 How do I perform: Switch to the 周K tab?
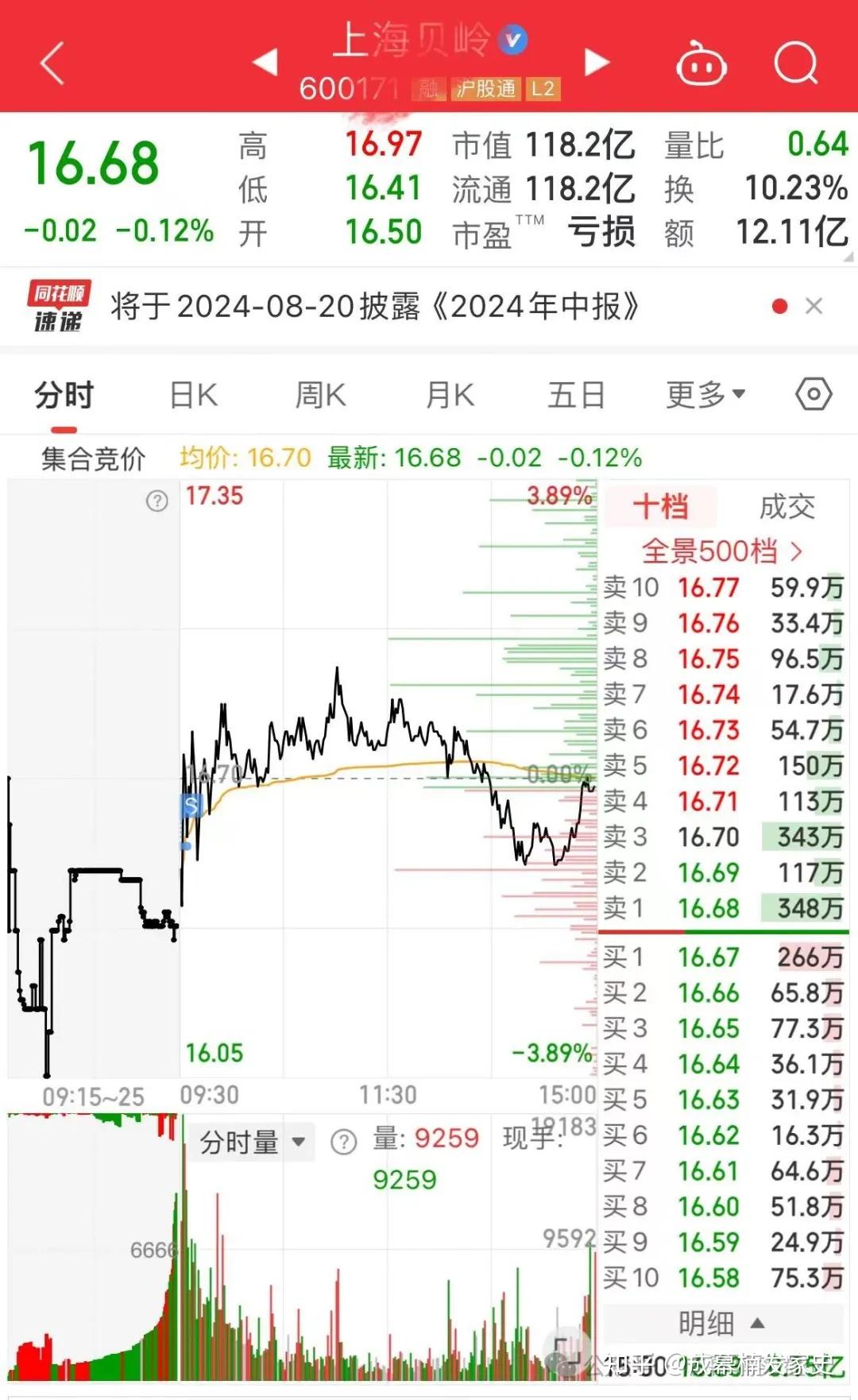[x=320, y=395]
